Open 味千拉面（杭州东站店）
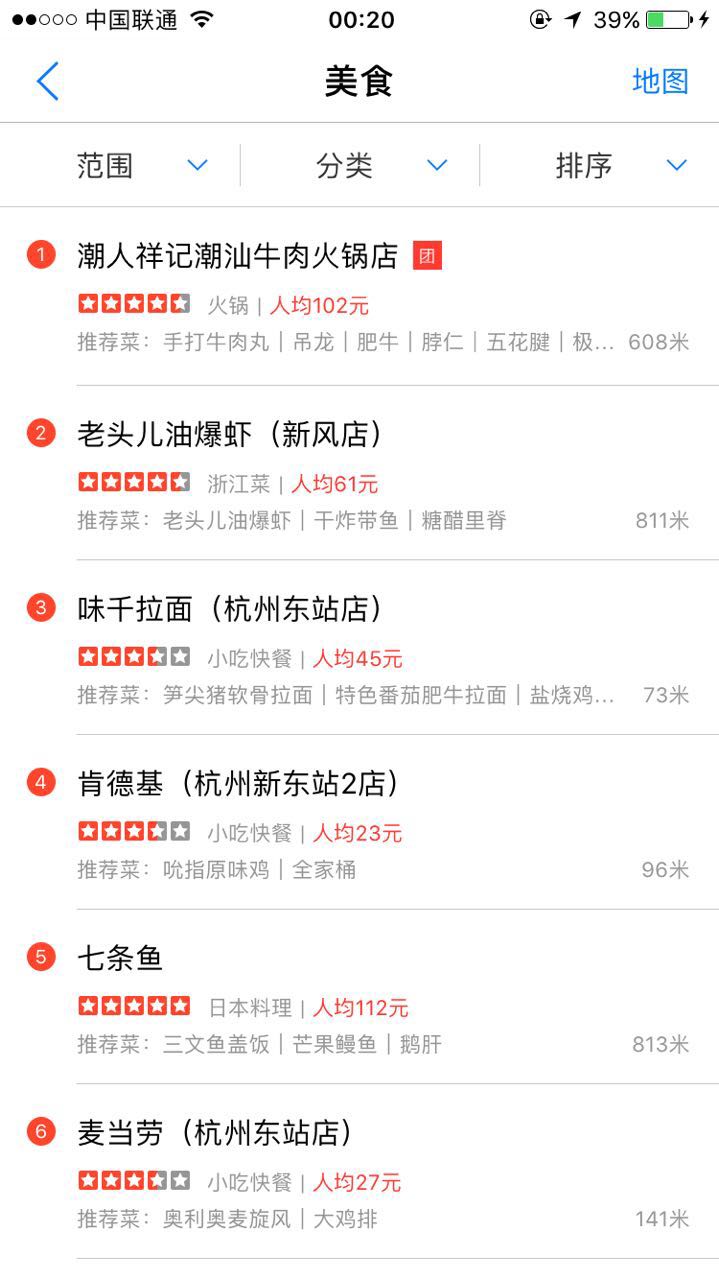 coord(360,648)
